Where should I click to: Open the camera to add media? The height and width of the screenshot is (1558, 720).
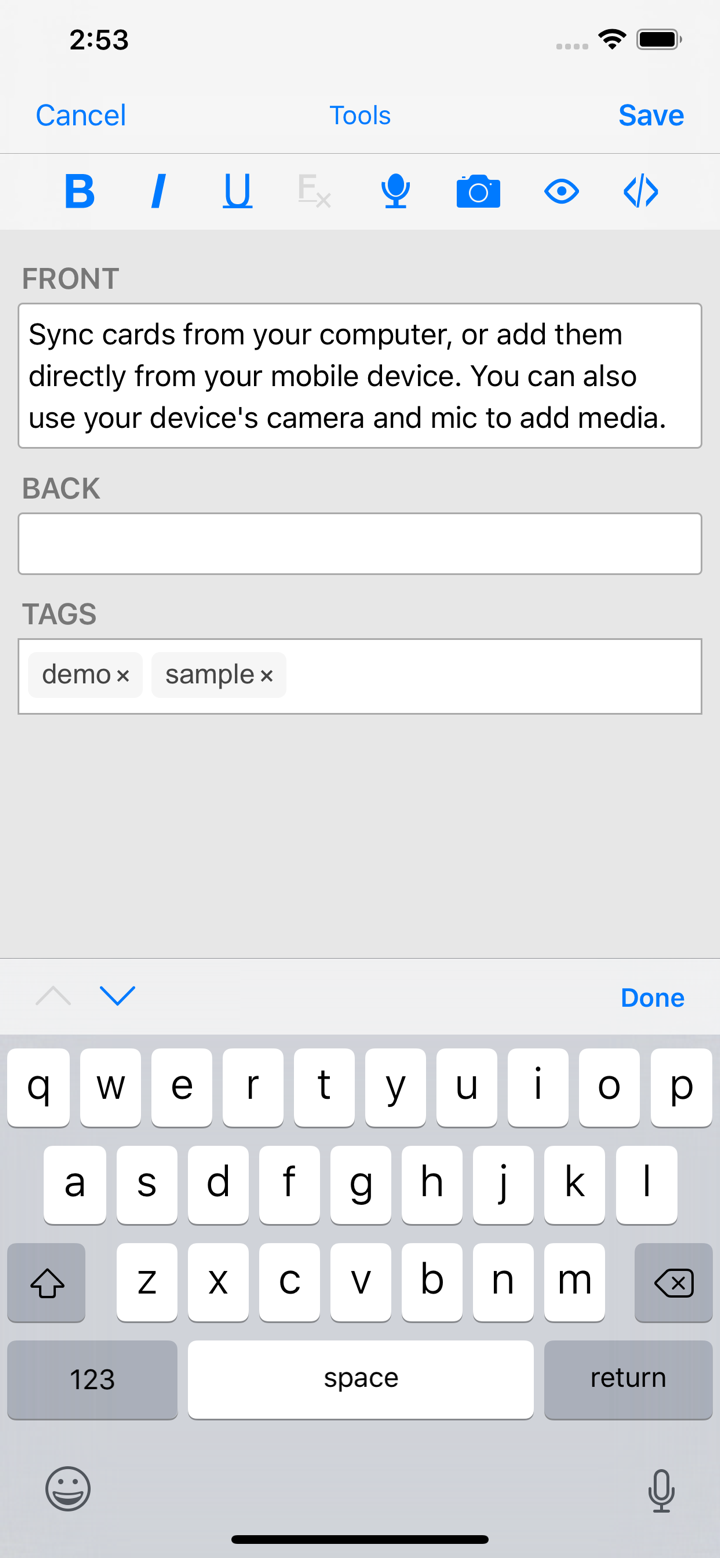pyautogui.click(x=478, y=191)
